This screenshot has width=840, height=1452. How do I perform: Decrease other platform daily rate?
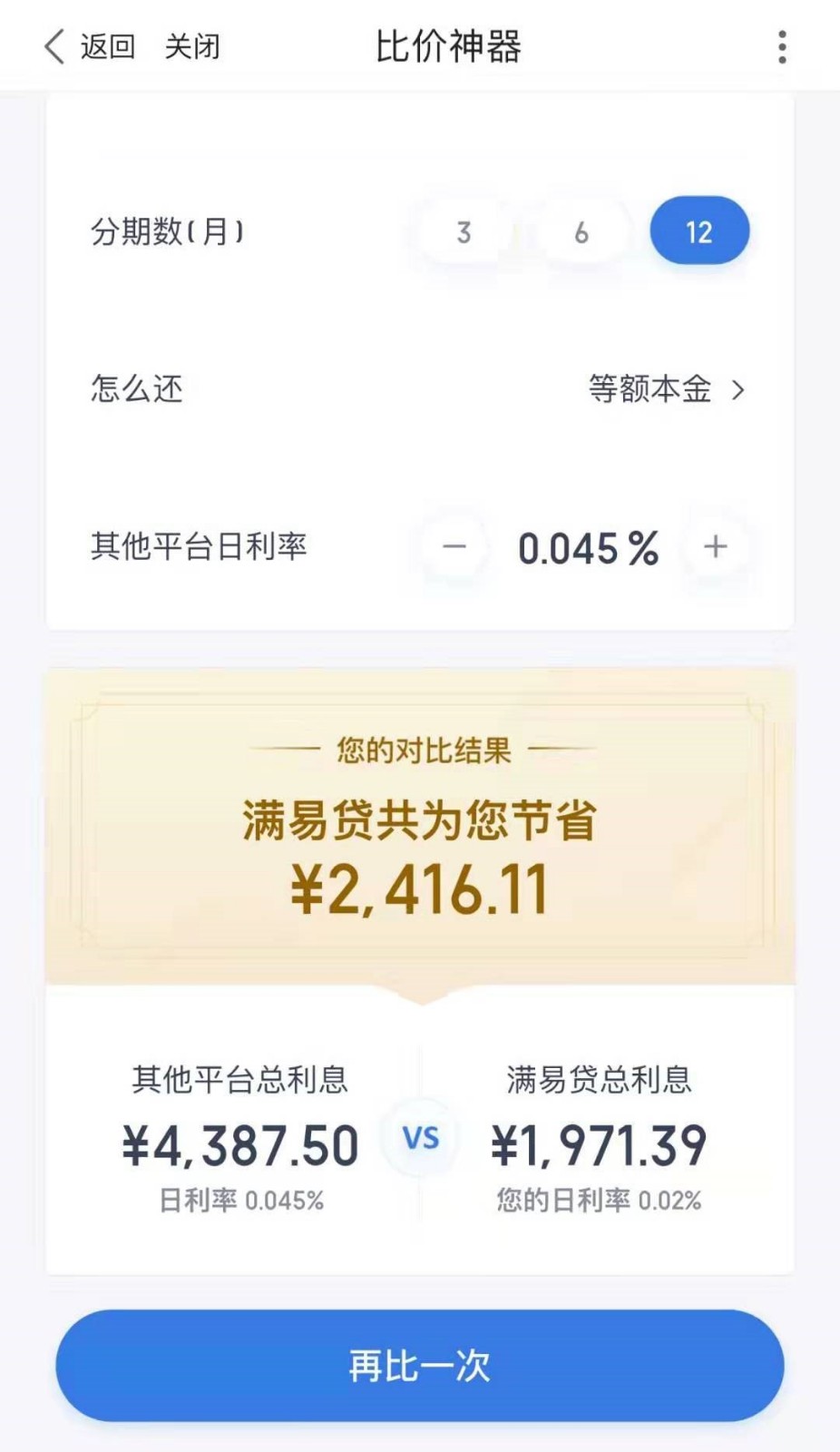pyautogui.click(x=454, y=546)
